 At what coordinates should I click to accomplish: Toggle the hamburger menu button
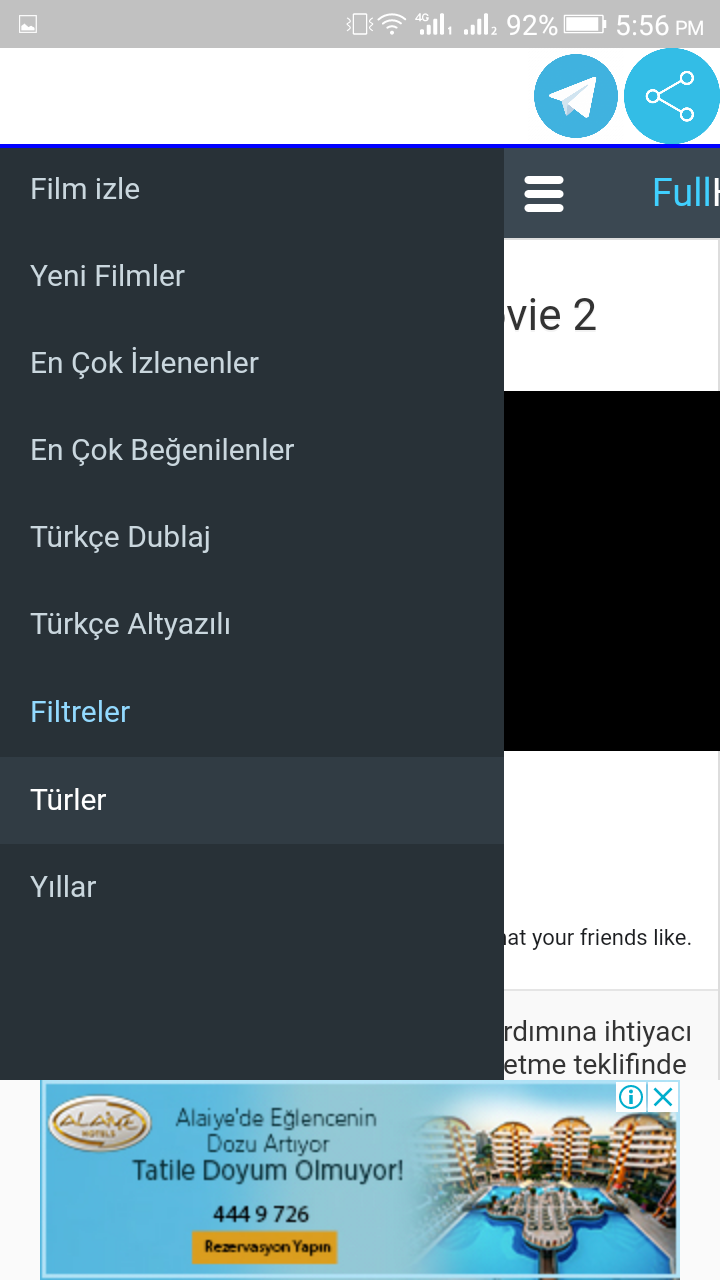tap(544, 194)
